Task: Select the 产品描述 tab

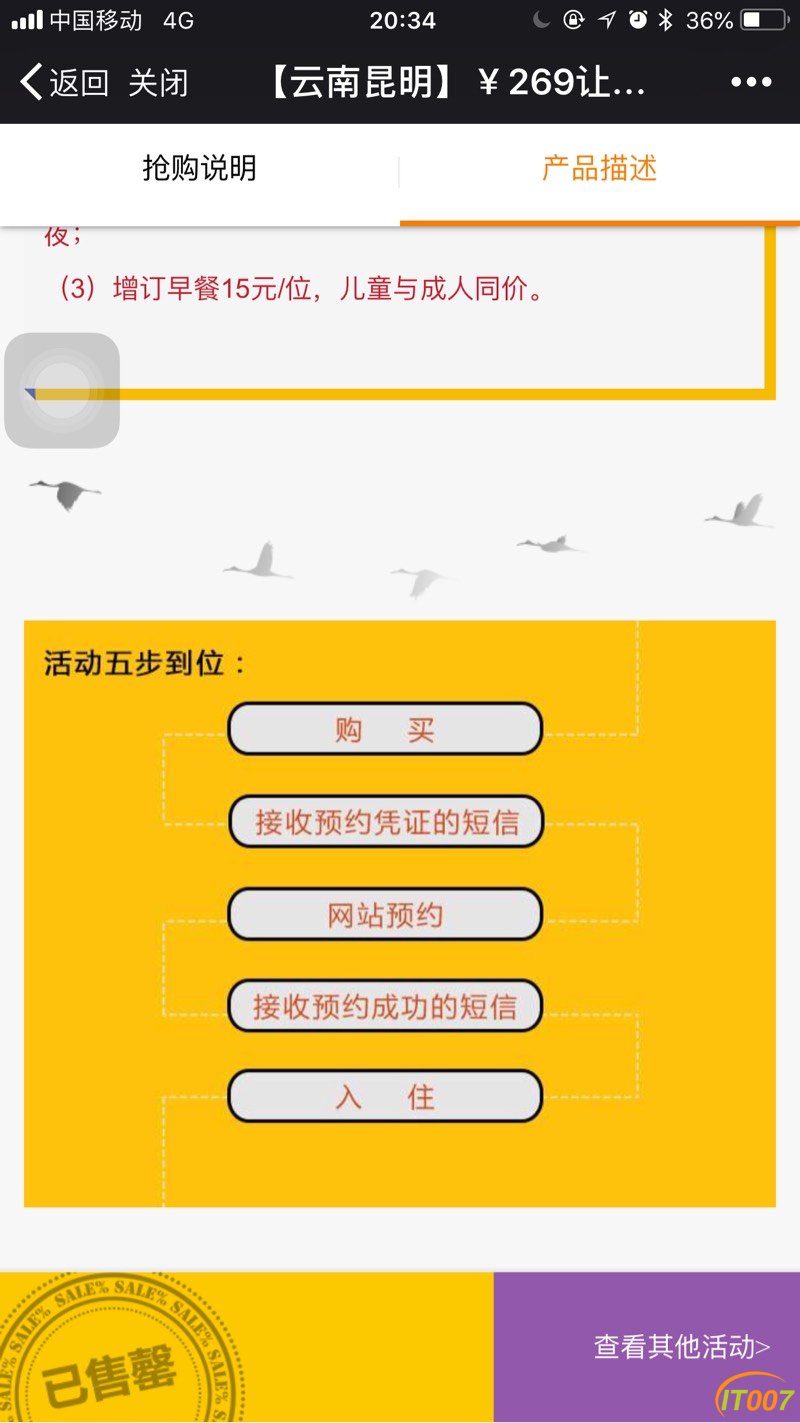Action: pyautogui.click(x=599, y=169)
